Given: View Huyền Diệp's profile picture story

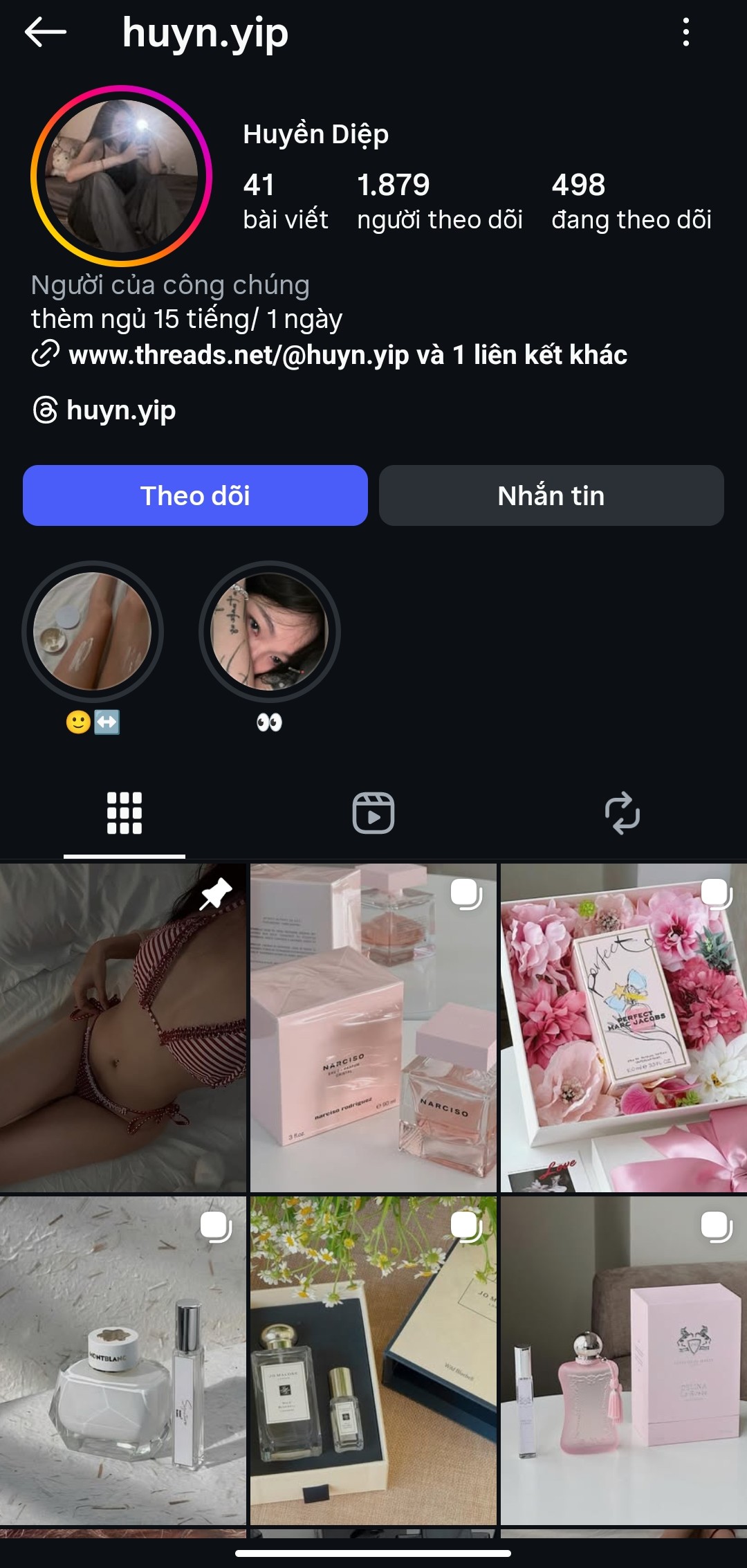Looking at the screenshot, I should tap(122, 176).
